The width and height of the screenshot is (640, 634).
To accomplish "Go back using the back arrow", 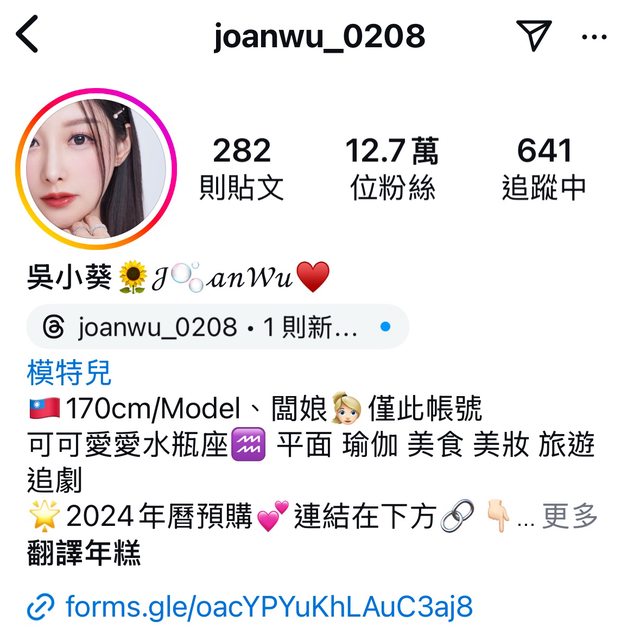I will tap(28, 36).
